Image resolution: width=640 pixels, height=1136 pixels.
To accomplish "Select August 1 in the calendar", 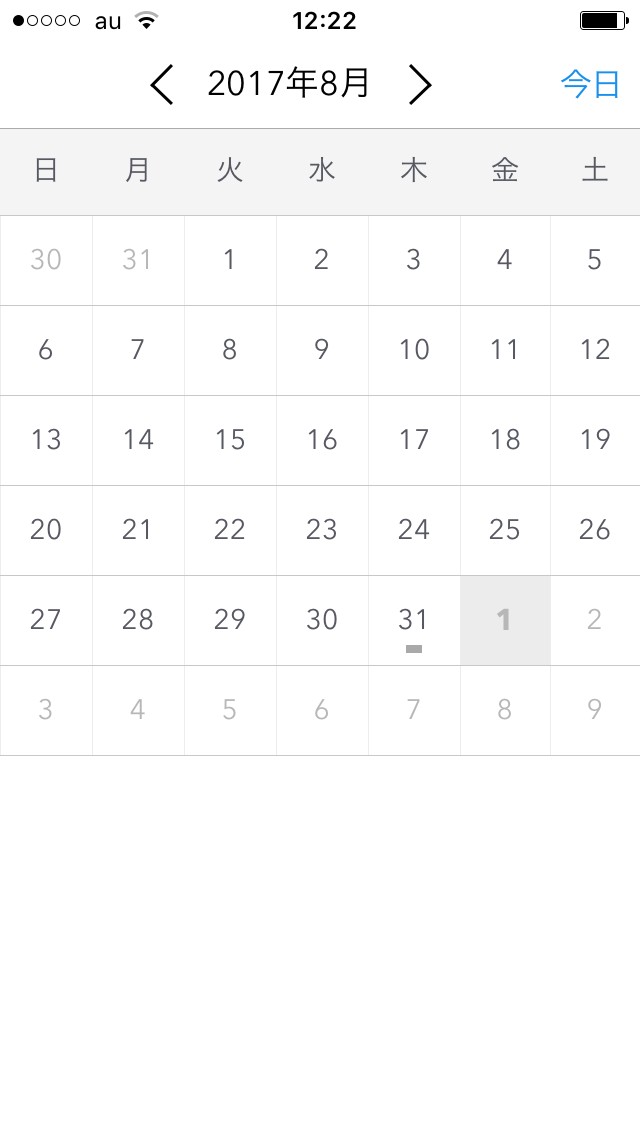I will [x=229, y=260].
